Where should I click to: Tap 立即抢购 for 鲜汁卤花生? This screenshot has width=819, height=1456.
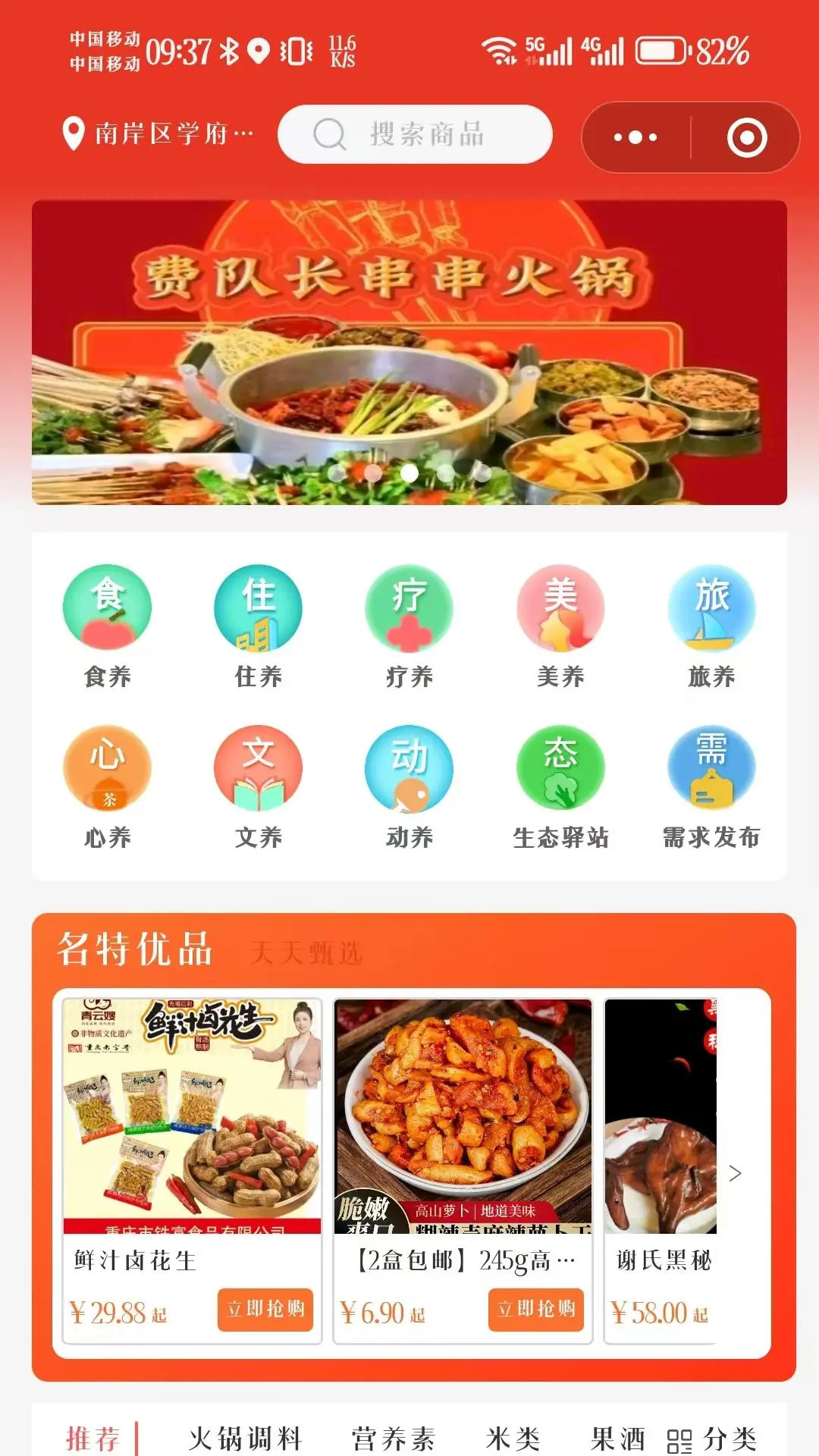[265, 1307]
